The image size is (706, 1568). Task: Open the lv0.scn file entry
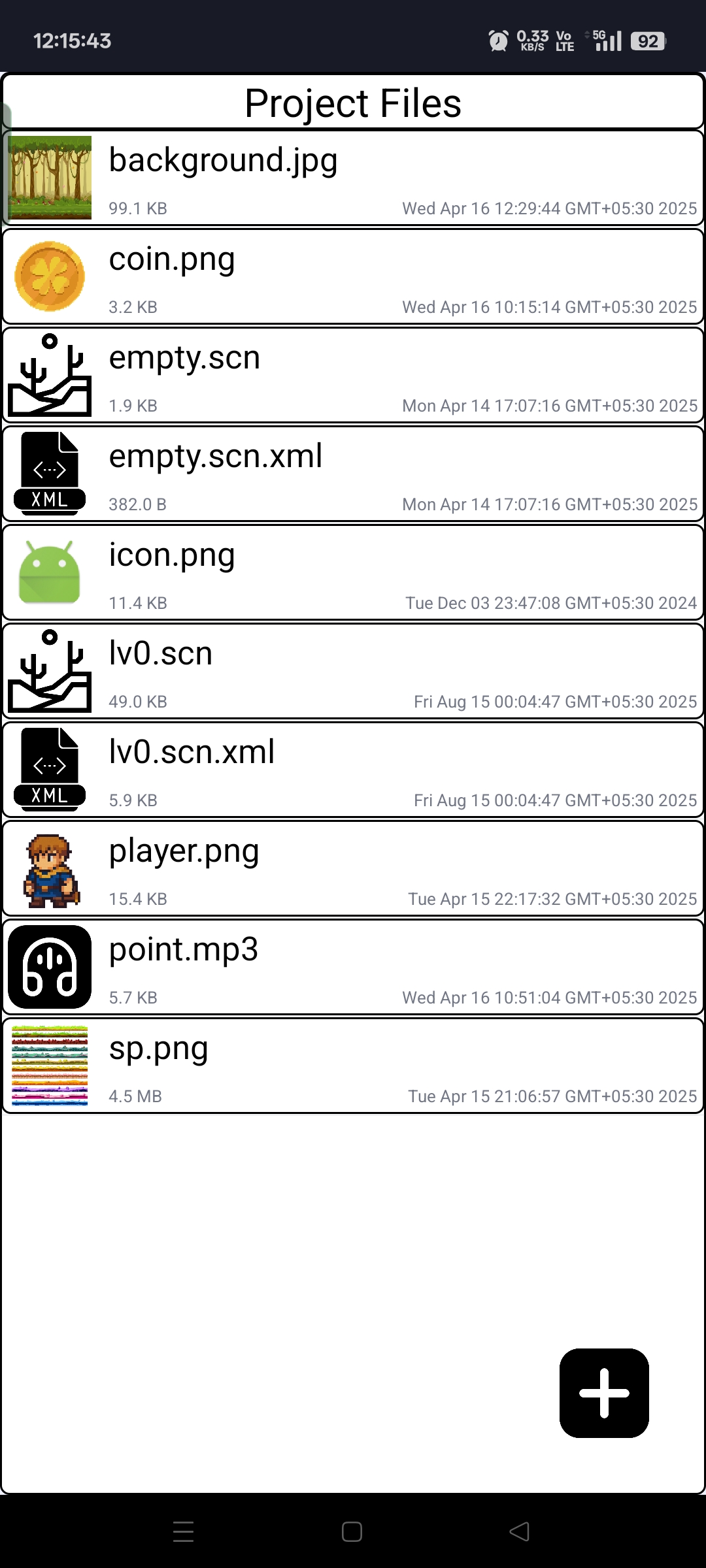point(353,670)
